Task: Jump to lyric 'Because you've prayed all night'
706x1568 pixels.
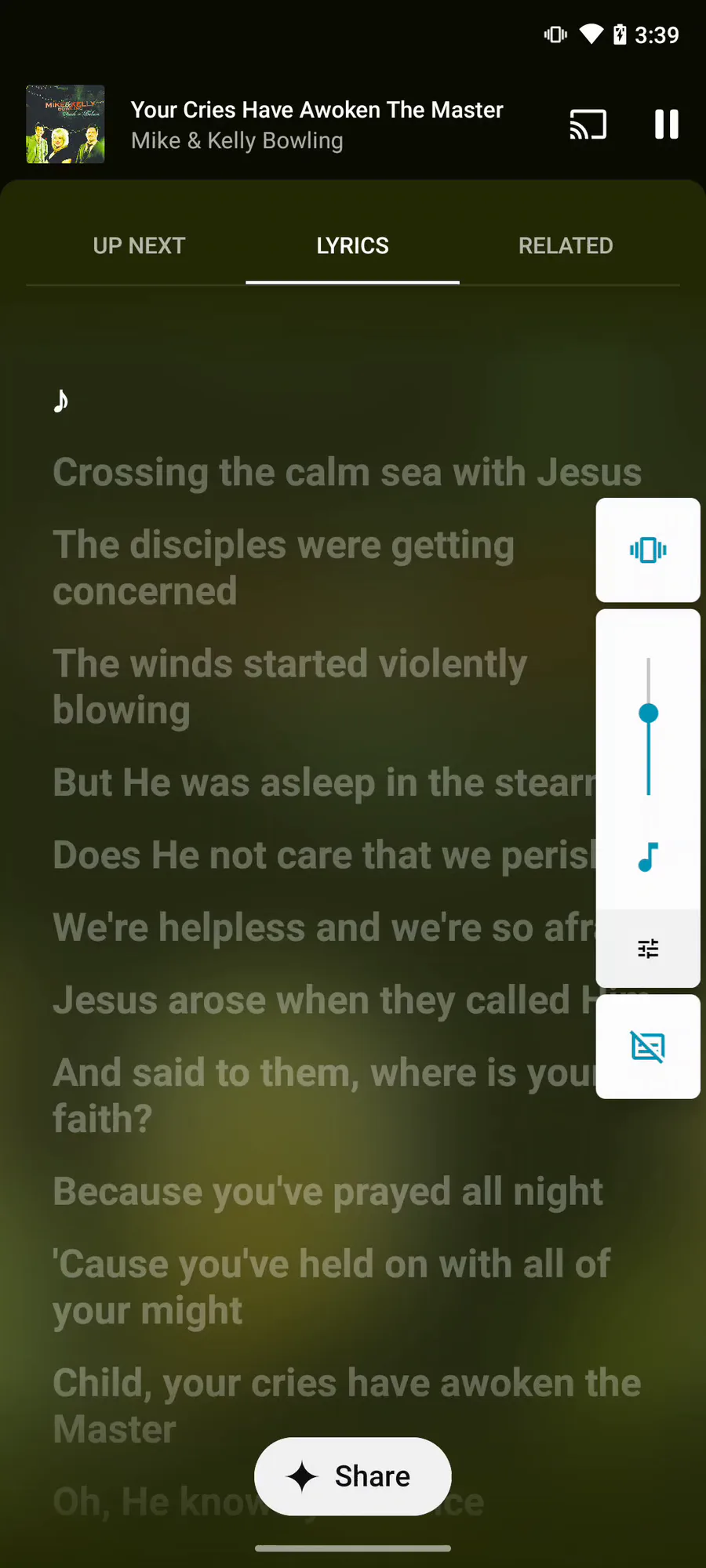Action: coord(327,1192)
